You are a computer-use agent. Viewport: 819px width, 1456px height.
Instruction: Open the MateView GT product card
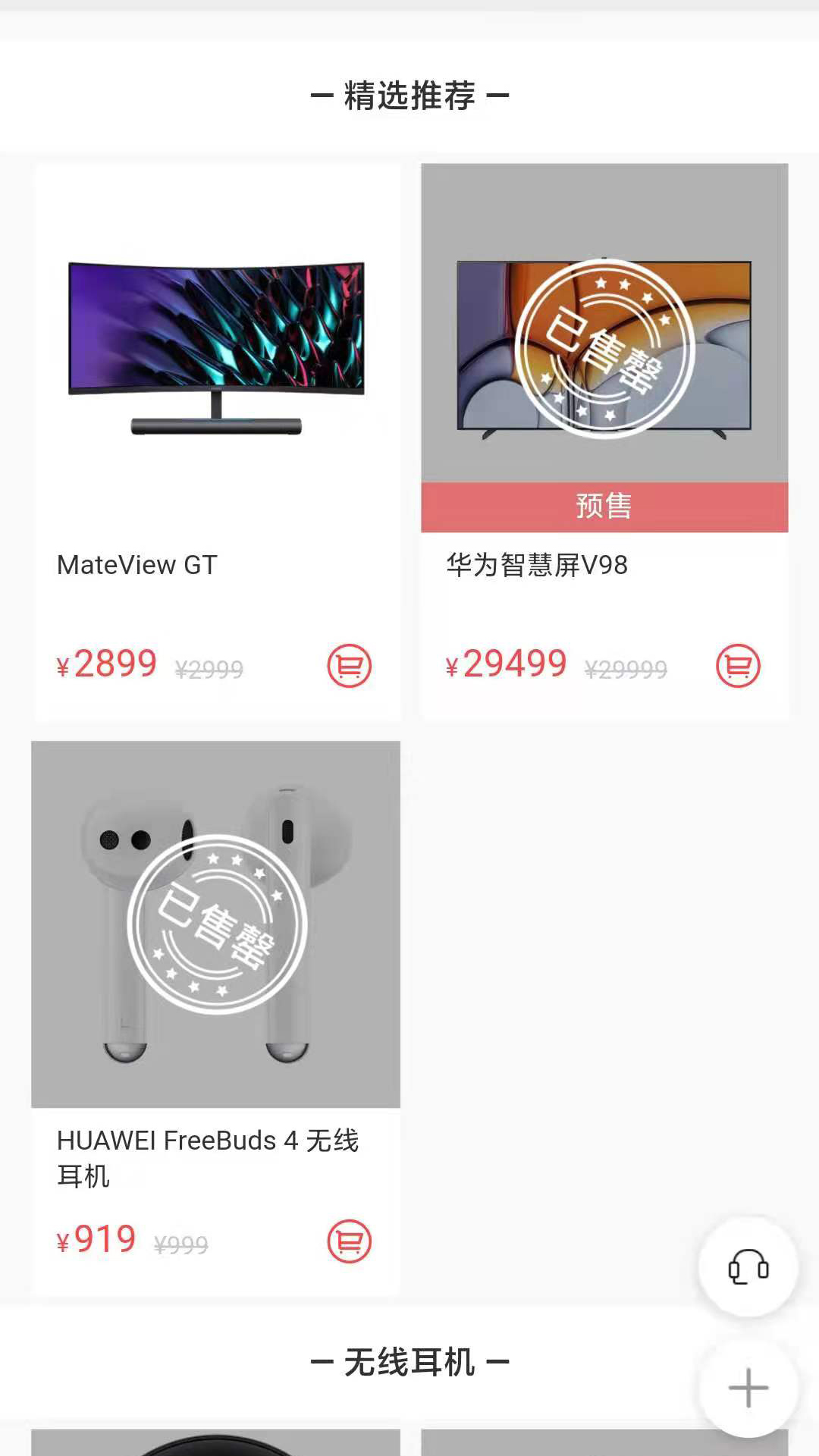click(216, 349)
